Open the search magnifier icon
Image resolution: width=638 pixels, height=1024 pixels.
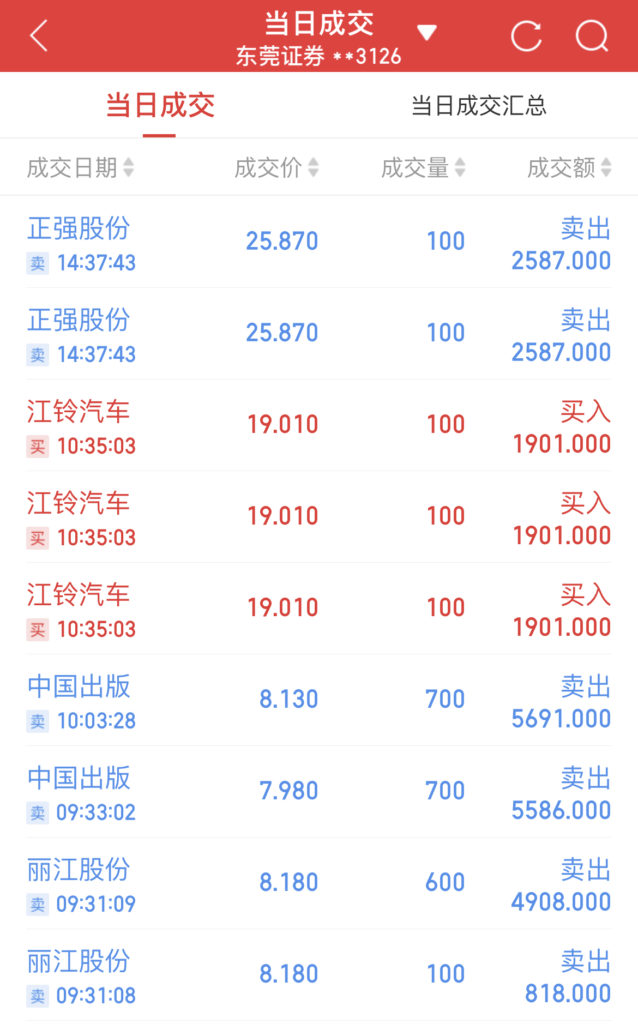592,36
